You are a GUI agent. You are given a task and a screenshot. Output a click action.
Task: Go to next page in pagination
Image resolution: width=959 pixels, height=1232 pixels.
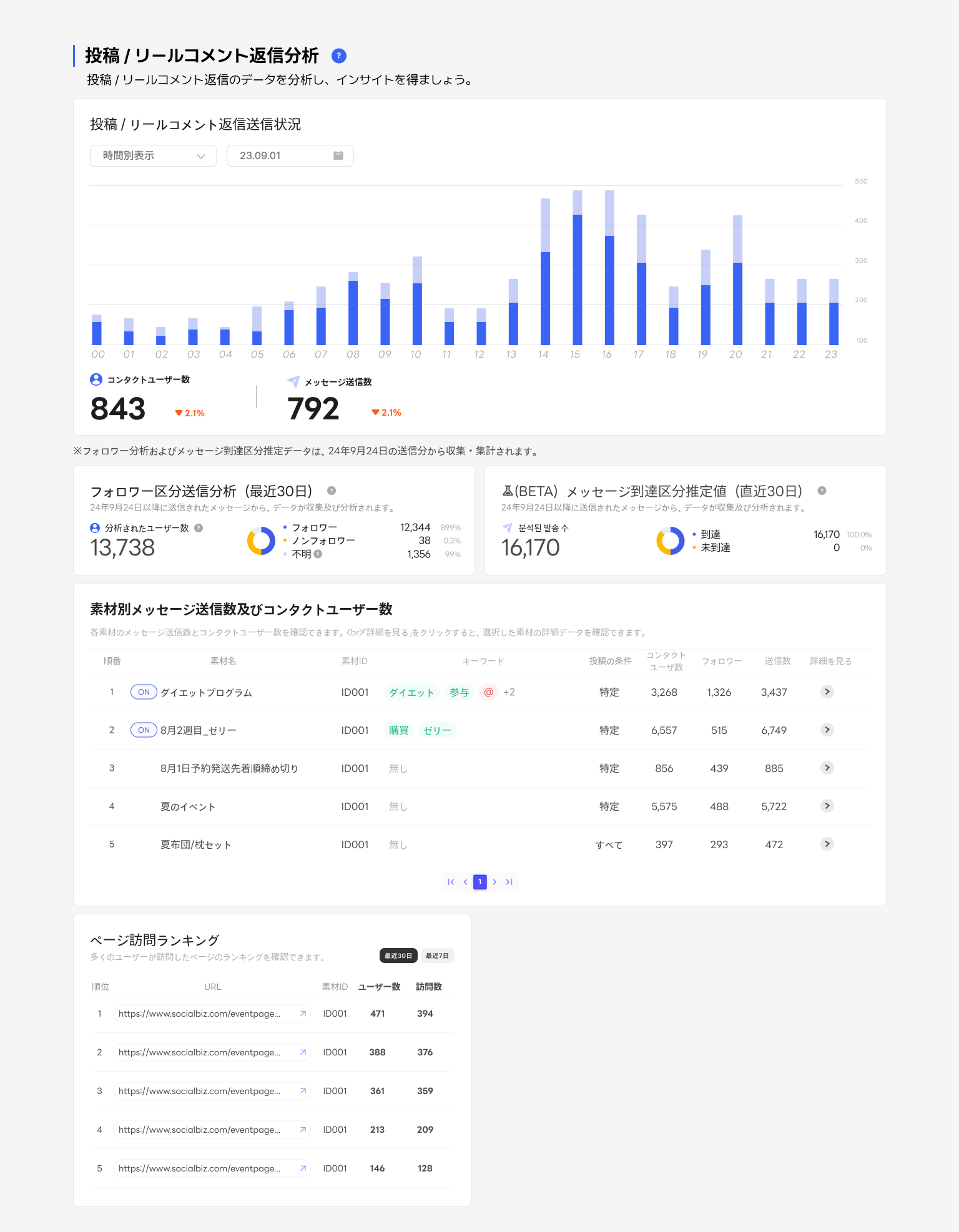494,882
